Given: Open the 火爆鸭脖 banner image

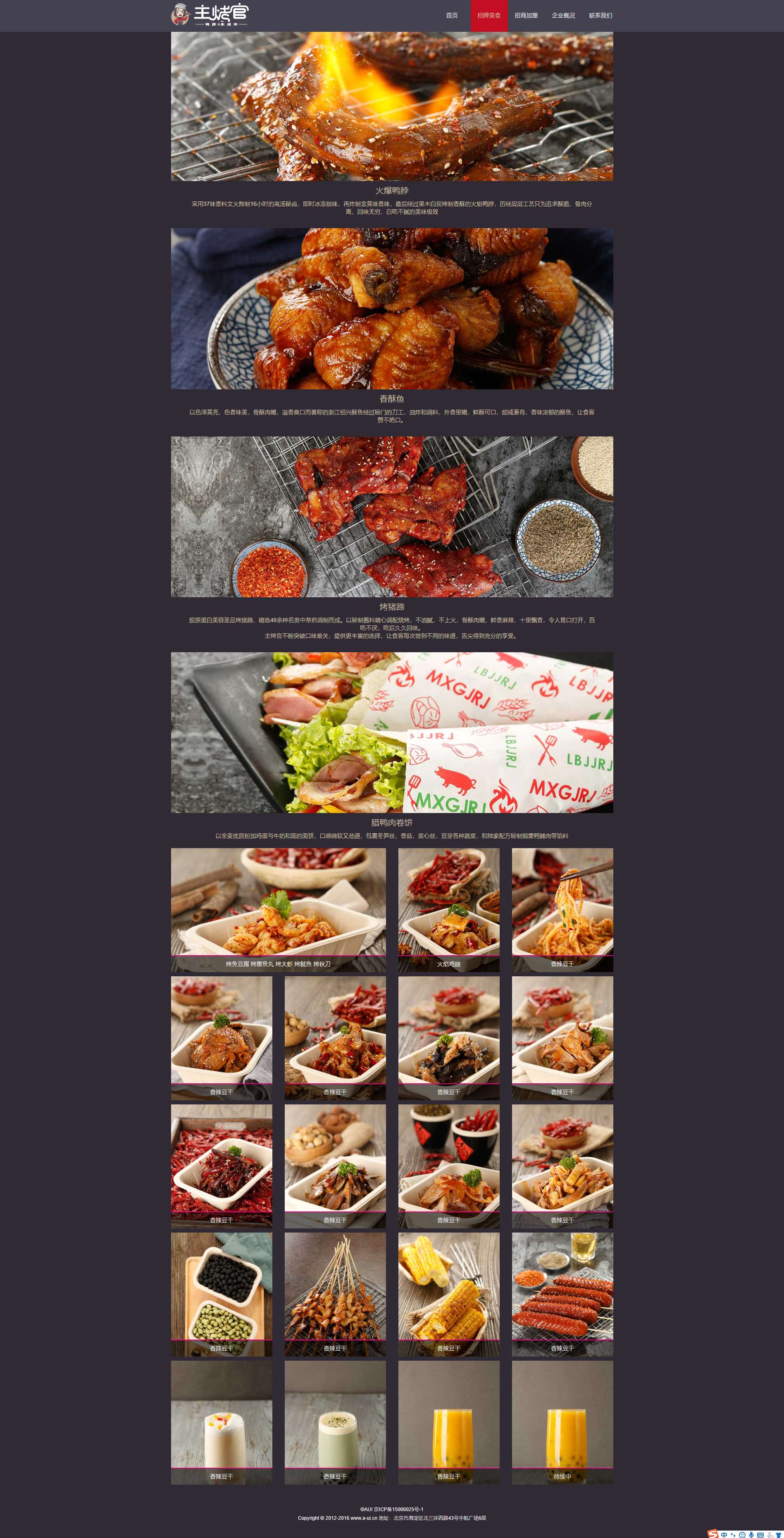Looking at the screenshot, I should pos(392,106).
